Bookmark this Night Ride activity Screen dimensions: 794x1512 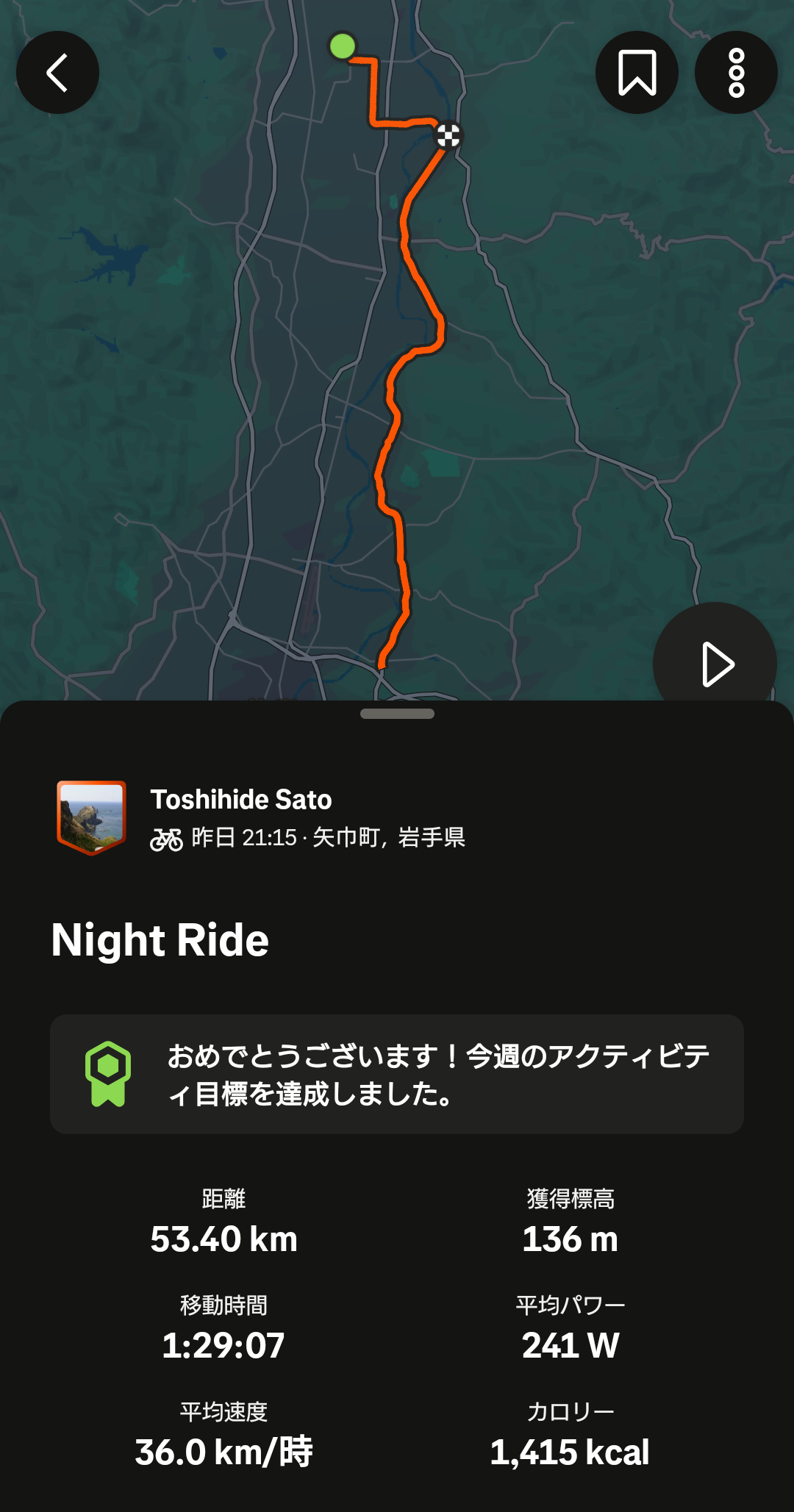click(637, 72)
